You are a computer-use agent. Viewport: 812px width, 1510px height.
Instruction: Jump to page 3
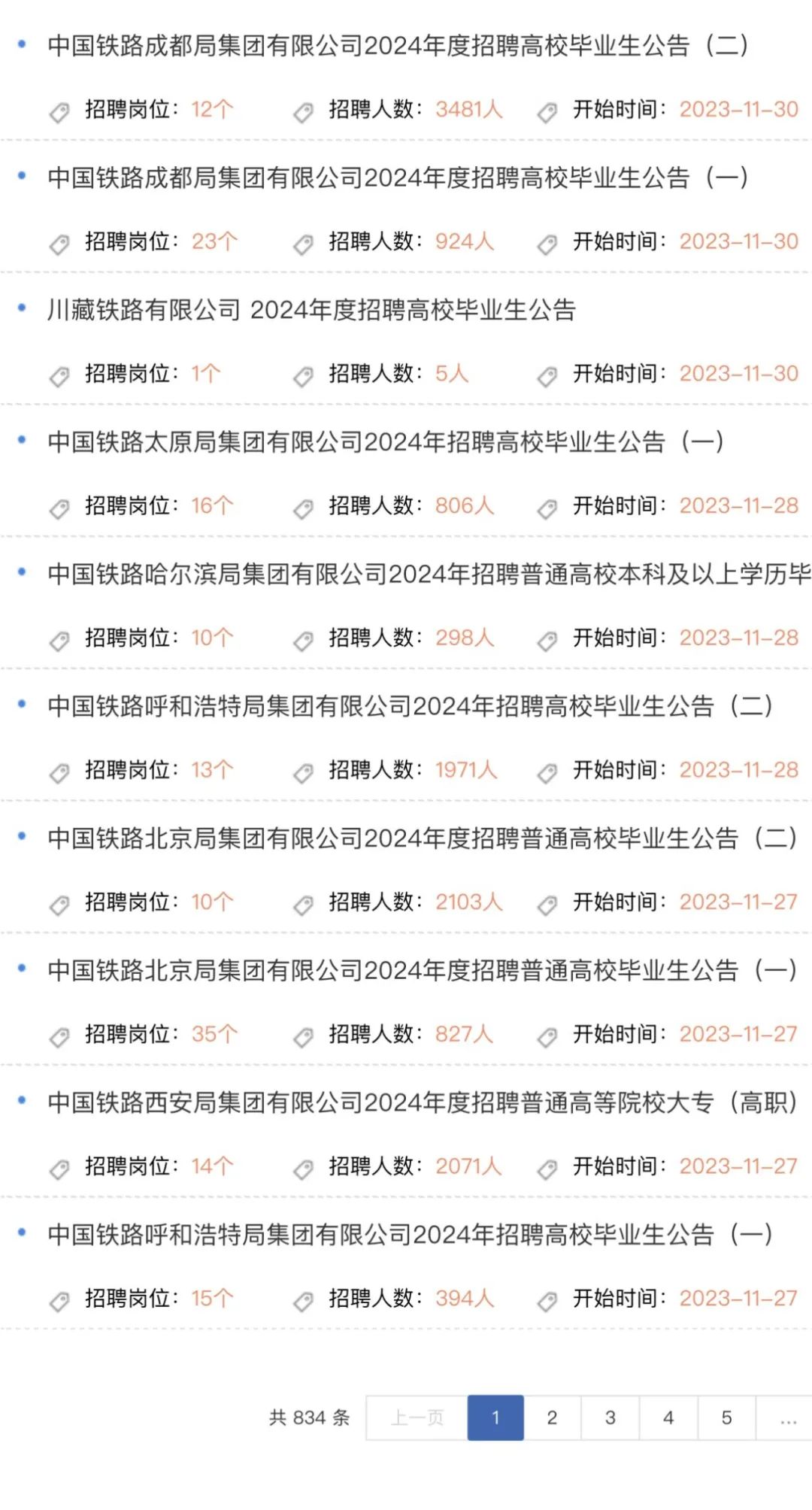click(611, 1418)
